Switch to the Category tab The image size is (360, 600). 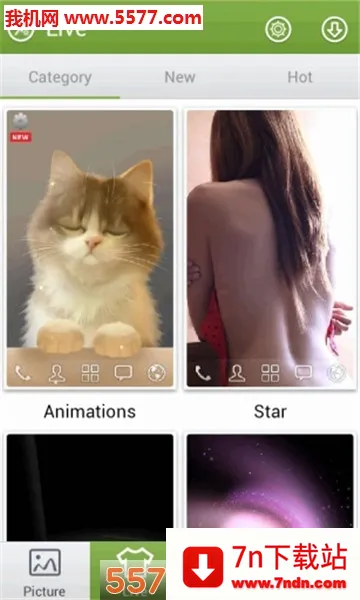(60, 77)
